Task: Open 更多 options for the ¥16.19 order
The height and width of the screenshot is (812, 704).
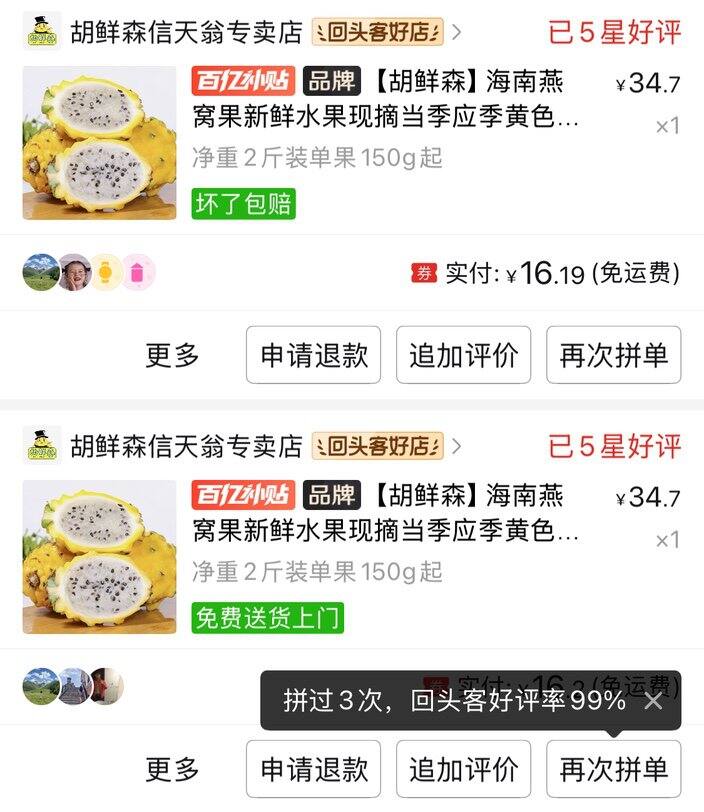Action: 173,355
